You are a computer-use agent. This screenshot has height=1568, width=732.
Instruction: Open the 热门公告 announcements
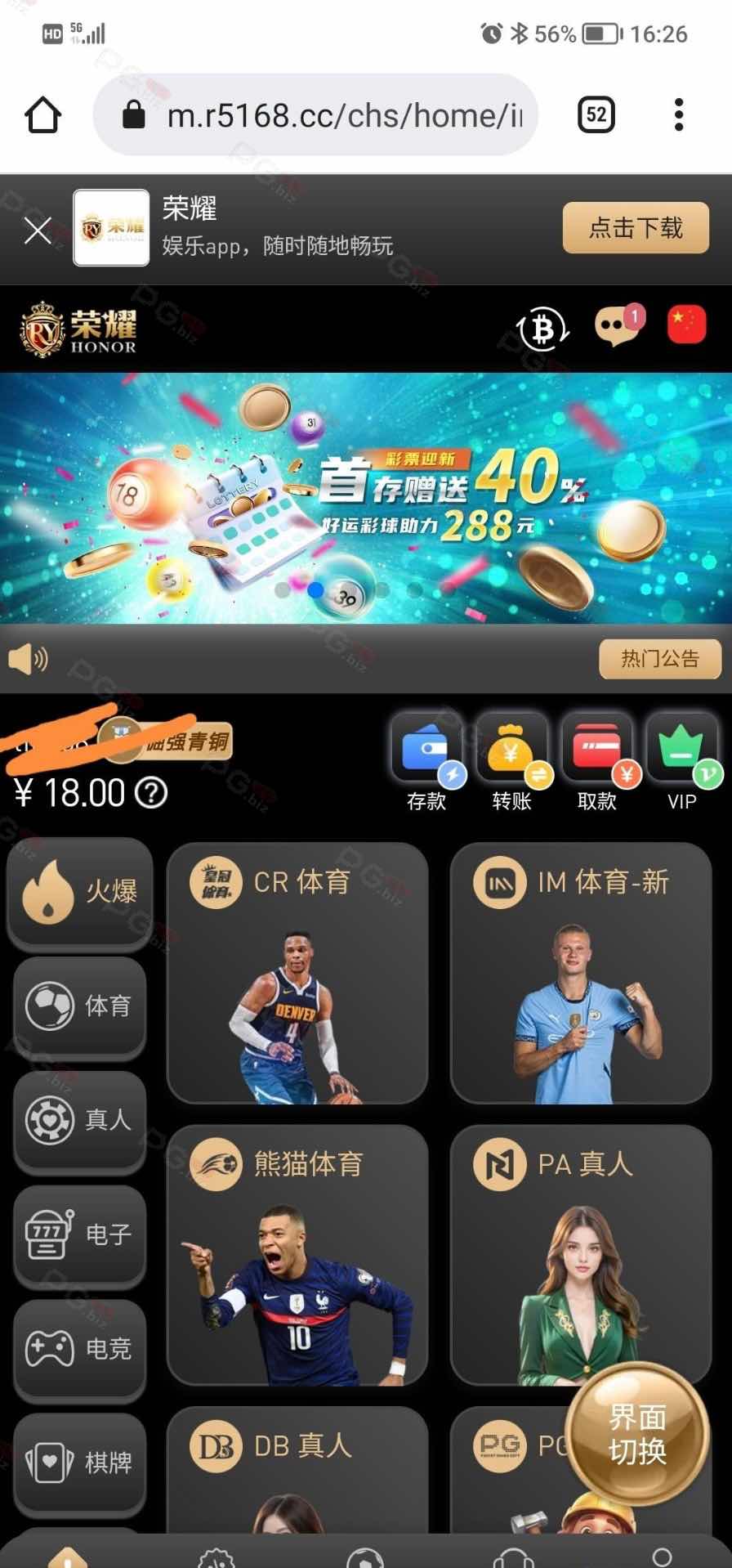660,659
